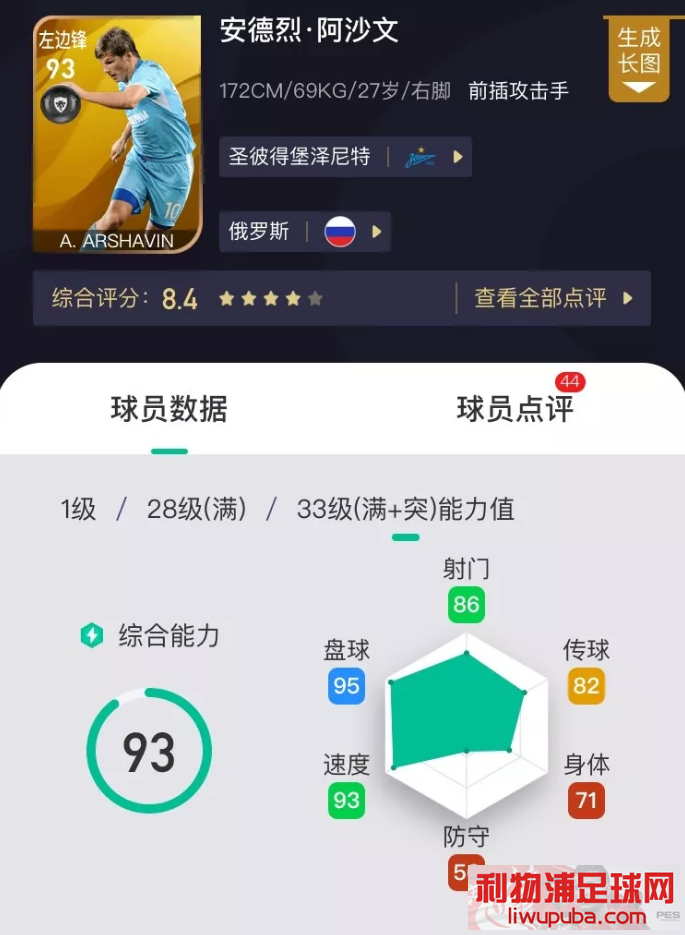Tap 生成长图 to generate long image
Screen dimensions: 685x935
point(639,58)
